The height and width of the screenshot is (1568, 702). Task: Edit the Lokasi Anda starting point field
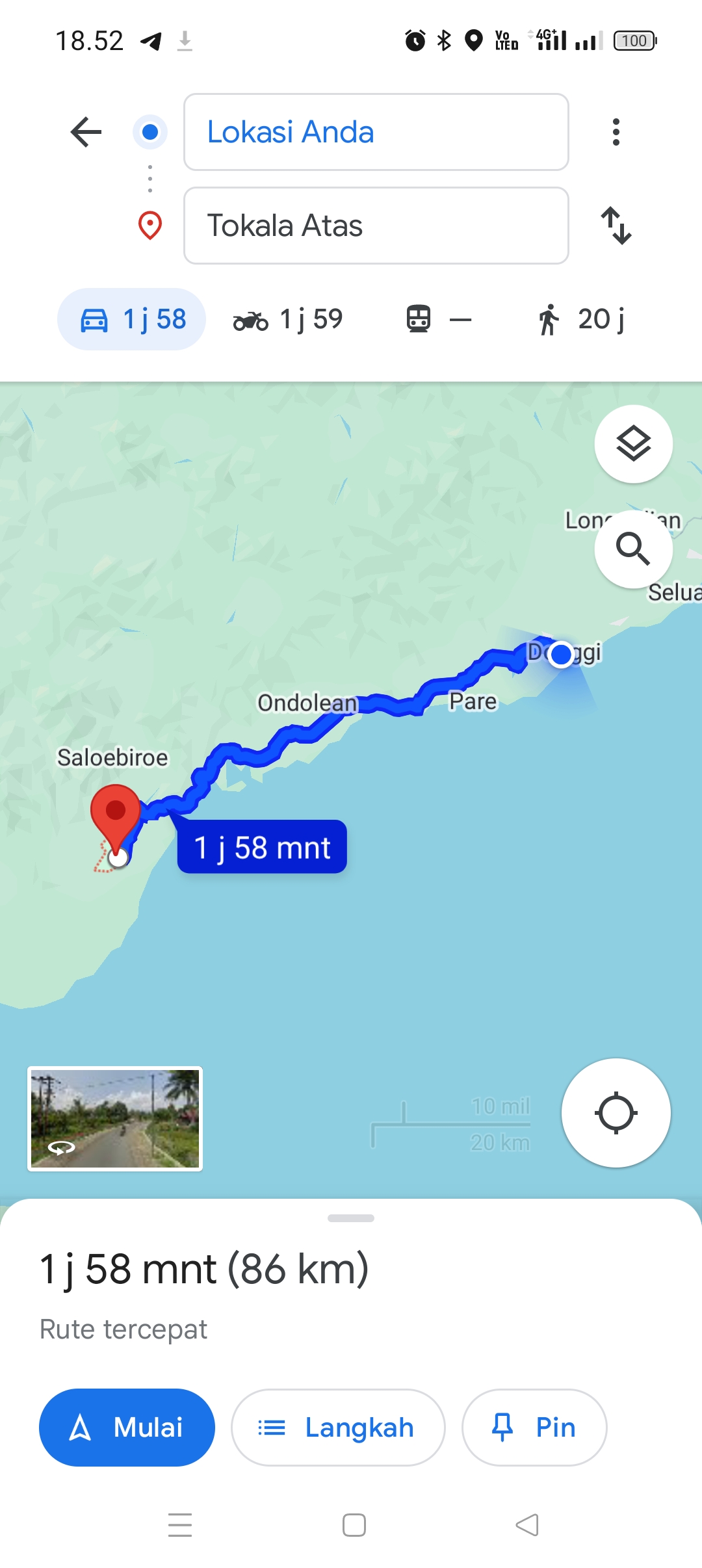pyautogui.click(x=376, y=132)
